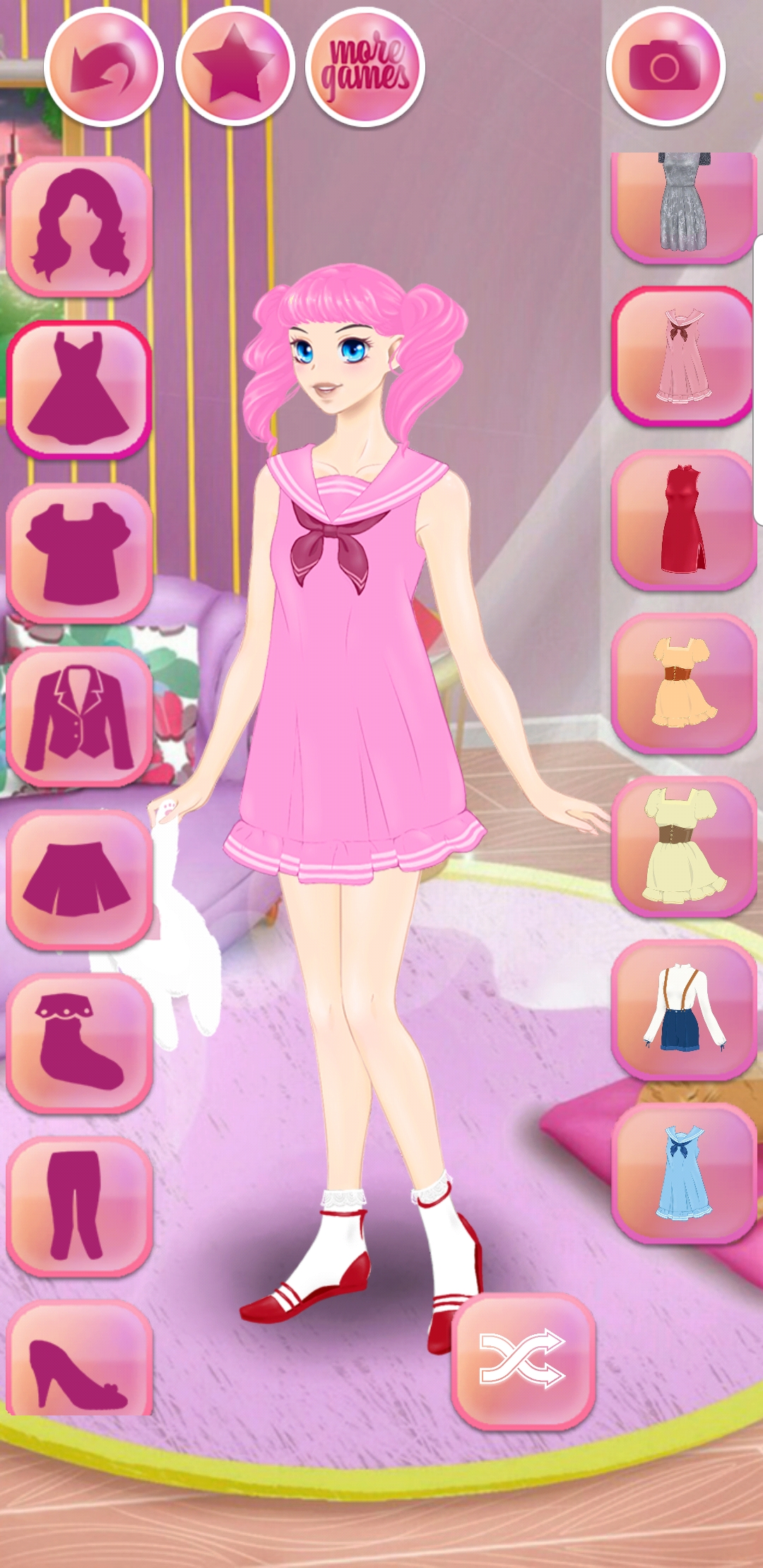Open the high heel shoes category
This screenshot has width=763, height=1568.
79,1358
